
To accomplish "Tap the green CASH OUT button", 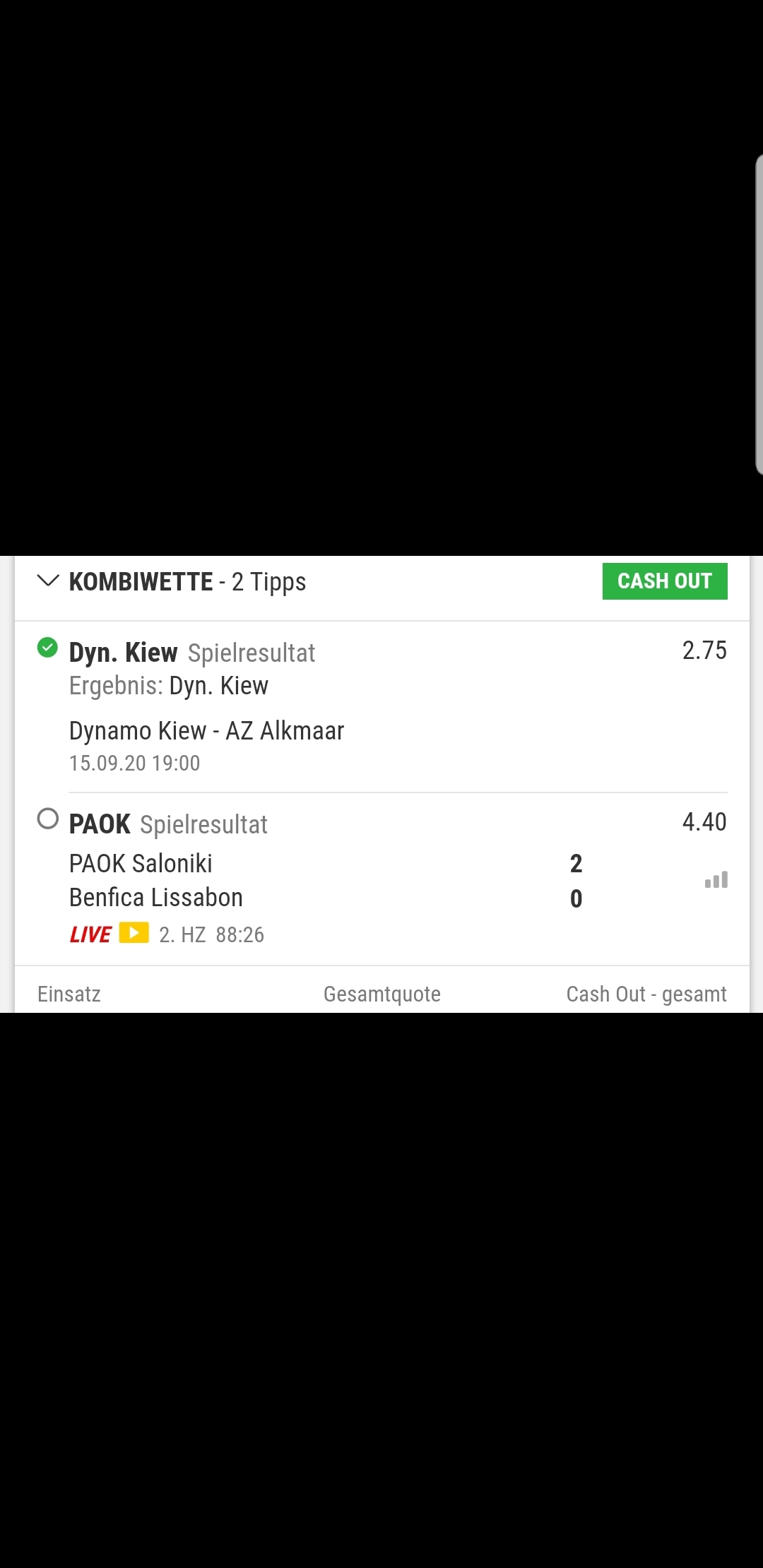I will (x=664, y=581).
